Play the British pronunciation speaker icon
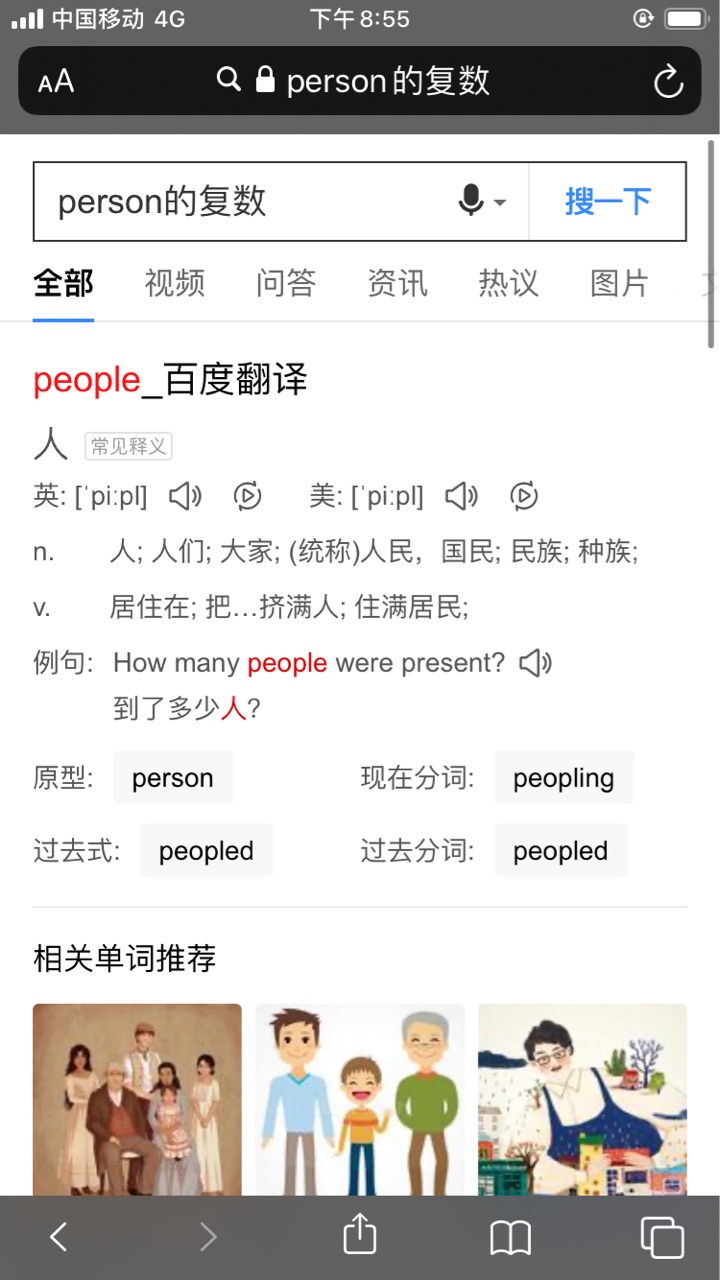The image size is (720, 1280). coord(186,496)
